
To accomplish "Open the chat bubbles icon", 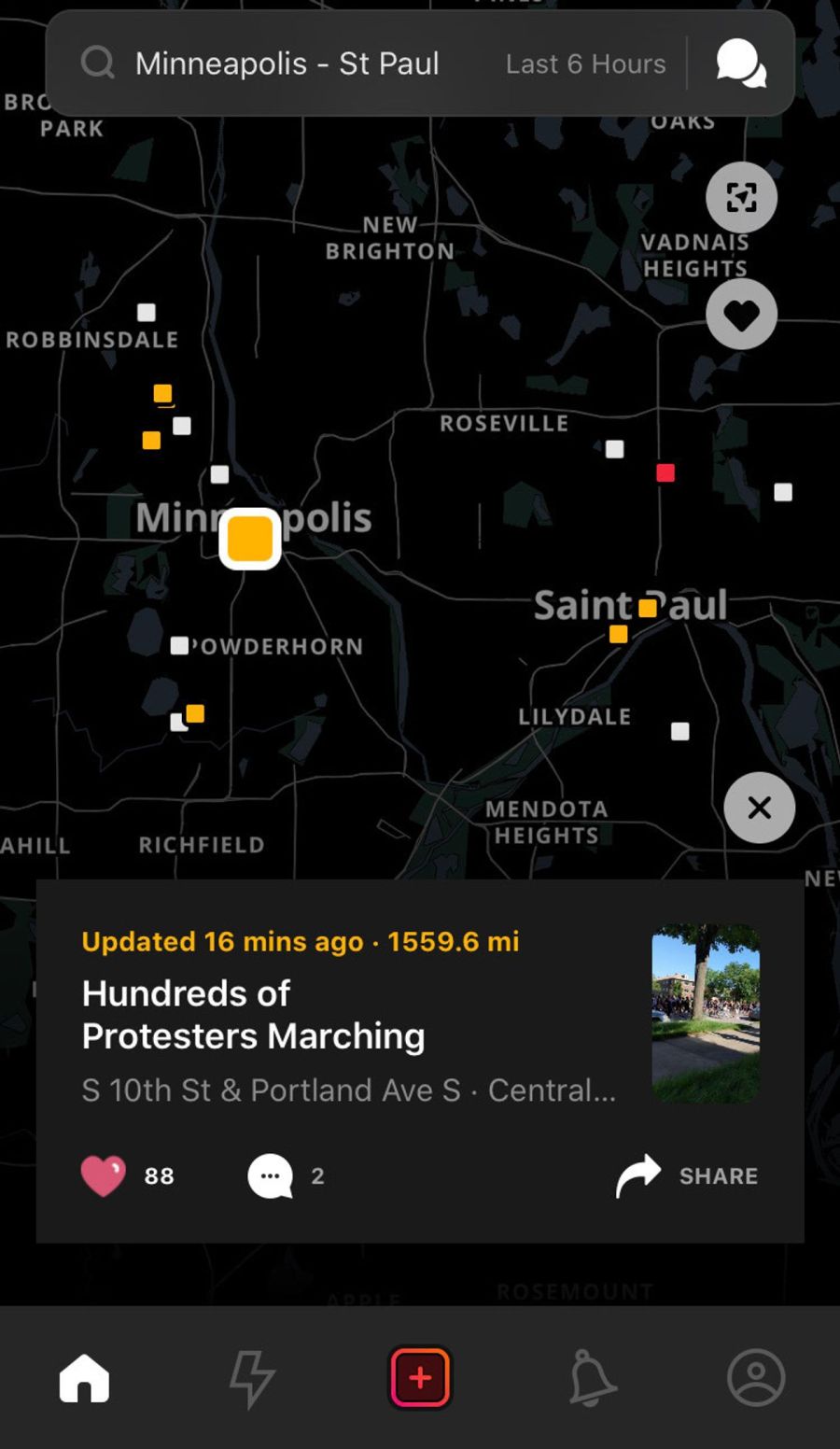I will click(741, 63).
